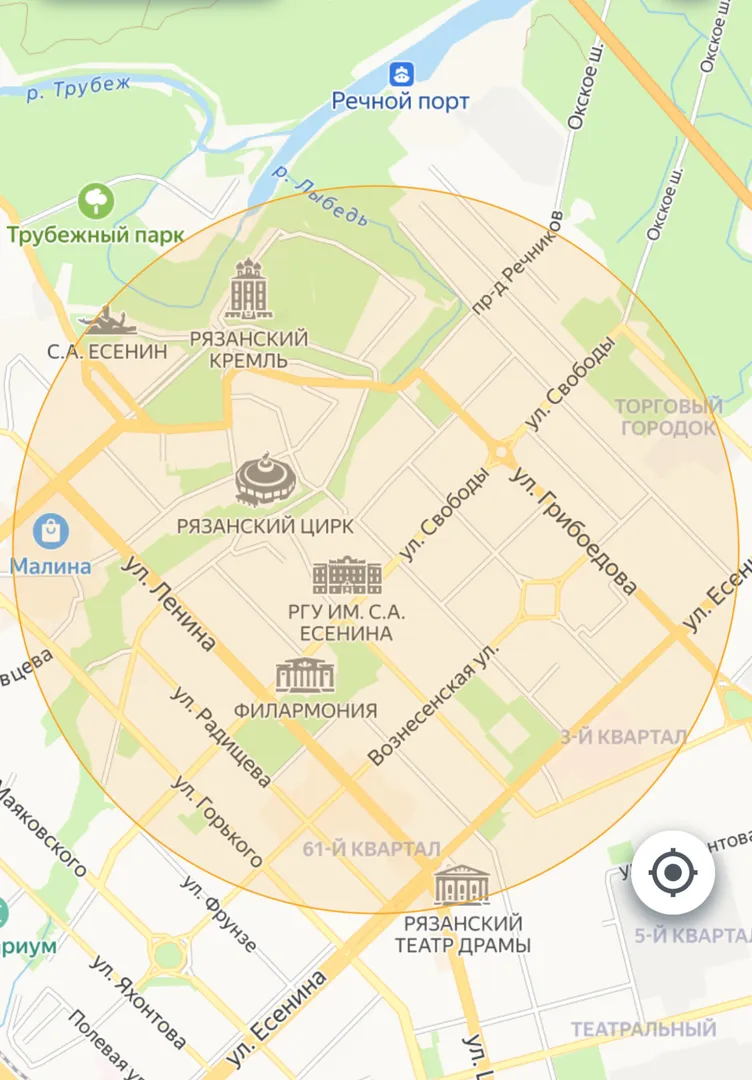Select the Трубежный парк marker
This screenshot has width=752, height=1080.
(97, 203)
